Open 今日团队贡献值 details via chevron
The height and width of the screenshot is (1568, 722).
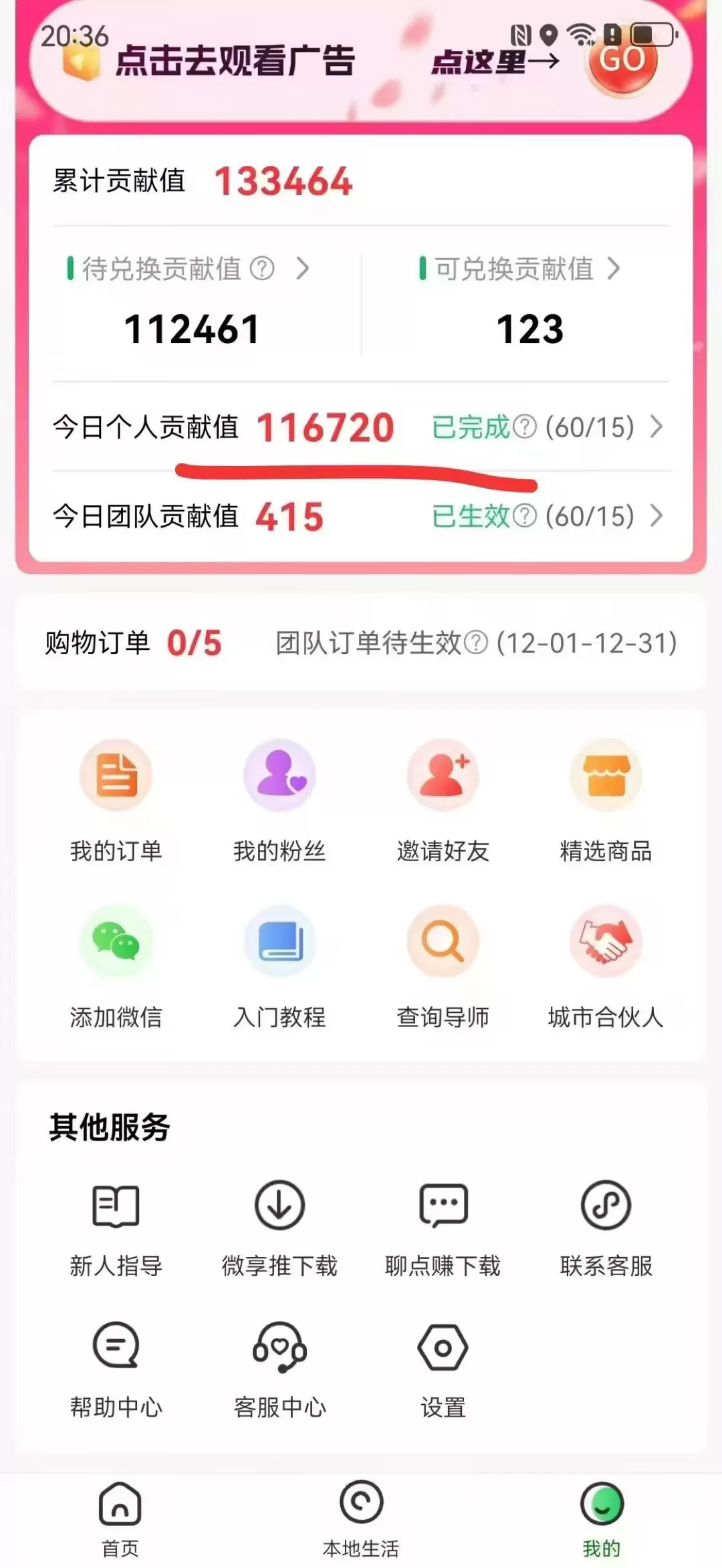click(x=656, y=516)
